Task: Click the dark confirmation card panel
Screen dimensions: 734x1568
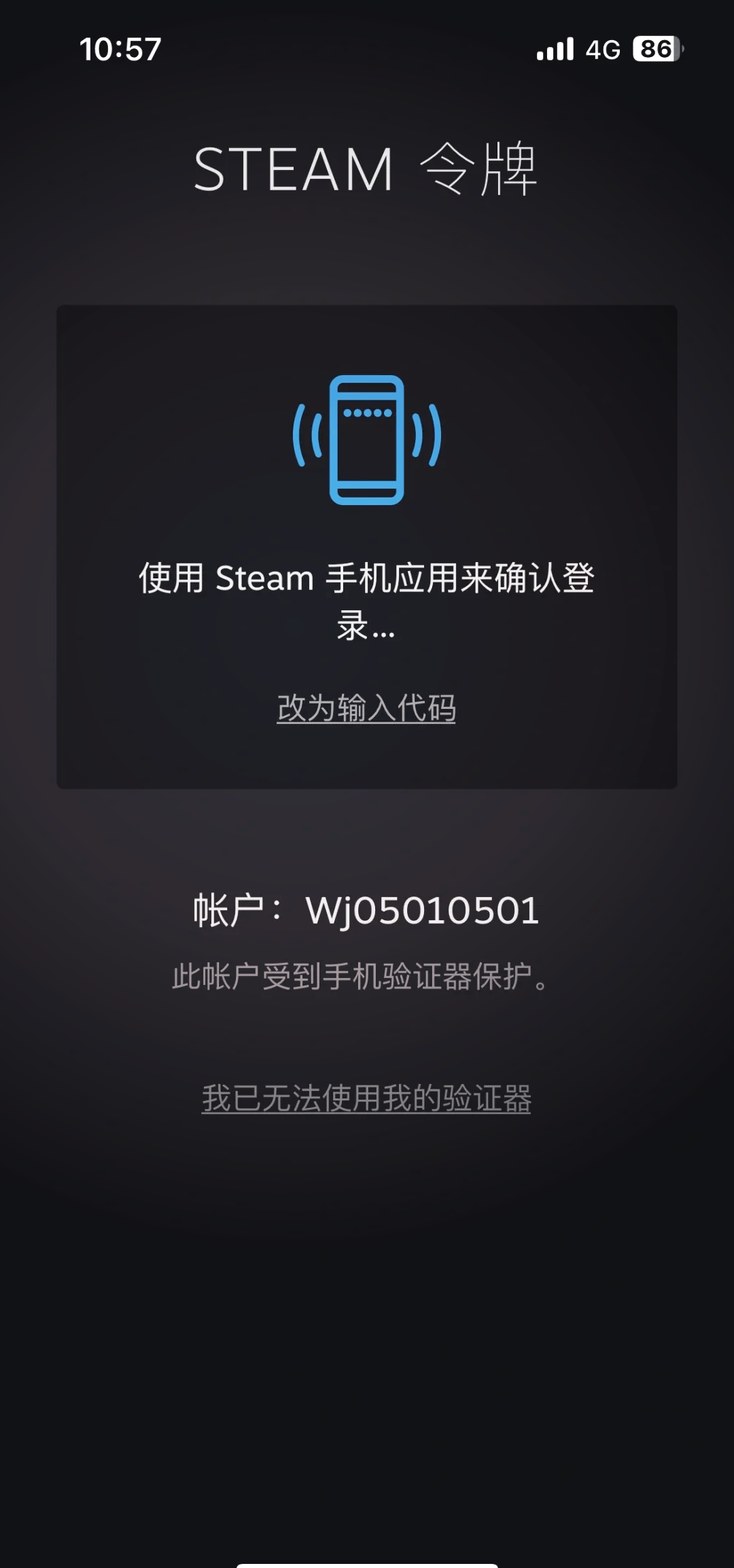Action: coord(367,544)
